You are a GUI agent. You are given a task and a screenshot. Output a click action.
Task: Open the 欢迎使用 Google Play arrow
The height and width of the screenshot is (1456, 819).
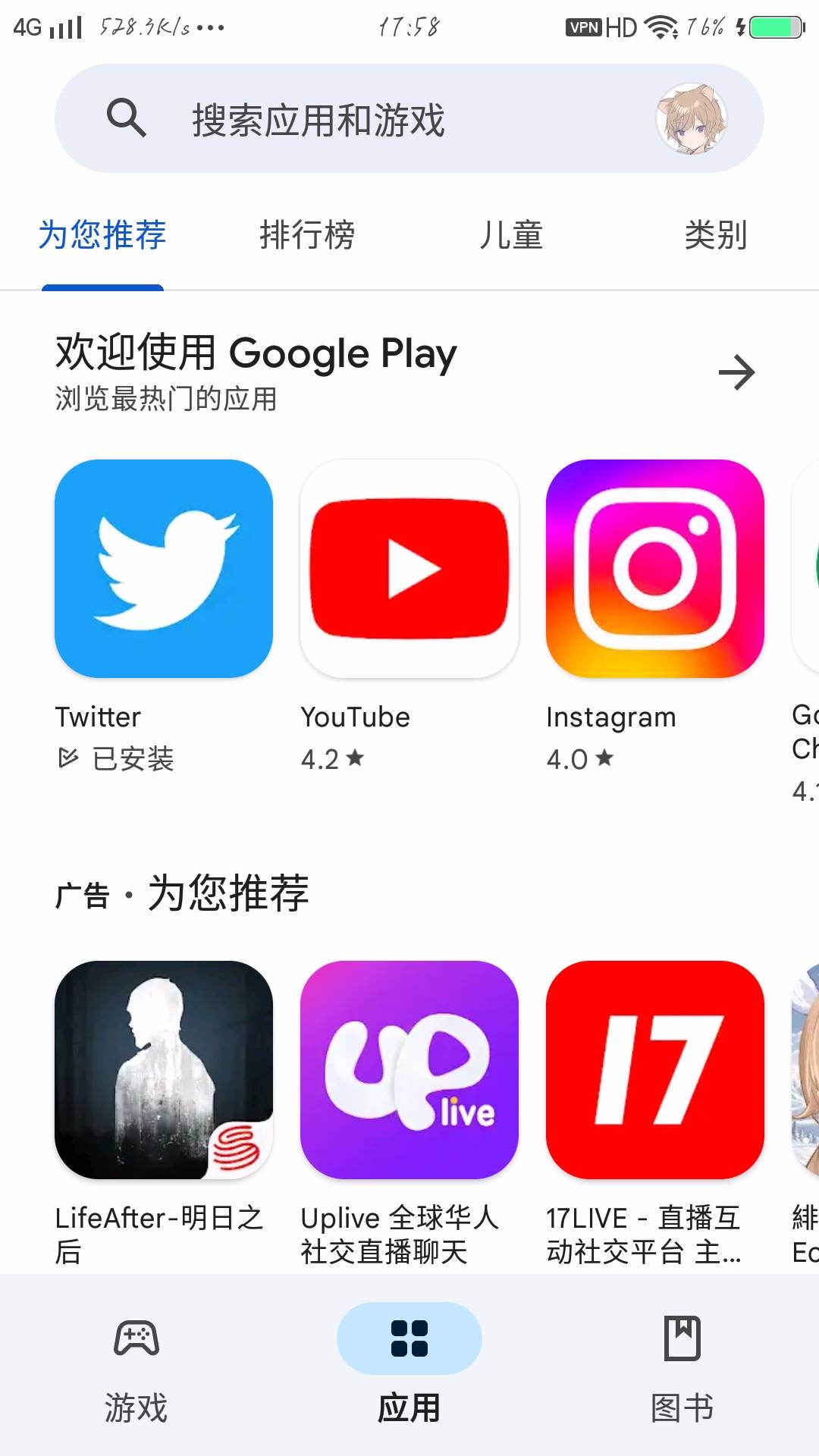[x=736, y=372]
